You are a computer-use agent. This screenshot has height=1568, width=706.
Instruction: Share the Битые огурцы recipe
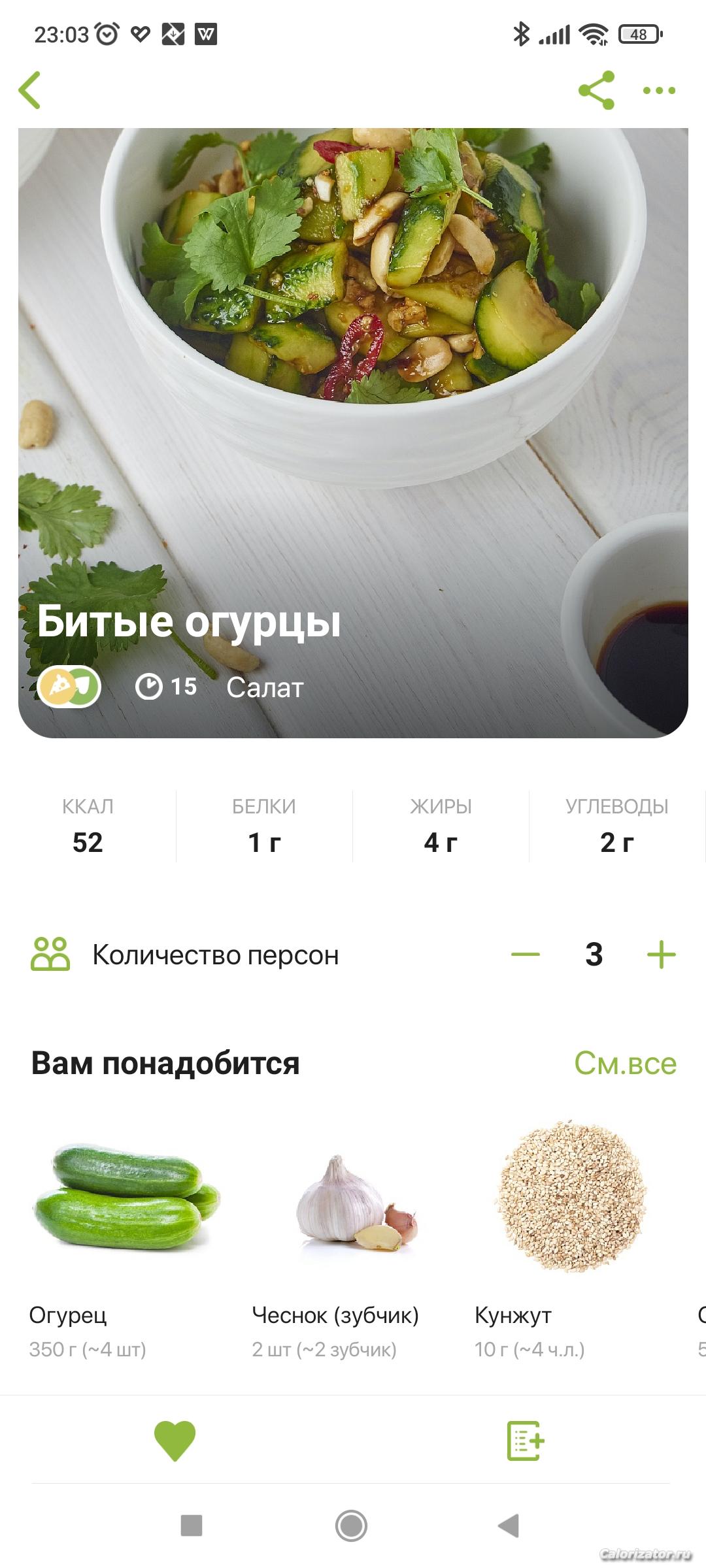click(596, 90)
